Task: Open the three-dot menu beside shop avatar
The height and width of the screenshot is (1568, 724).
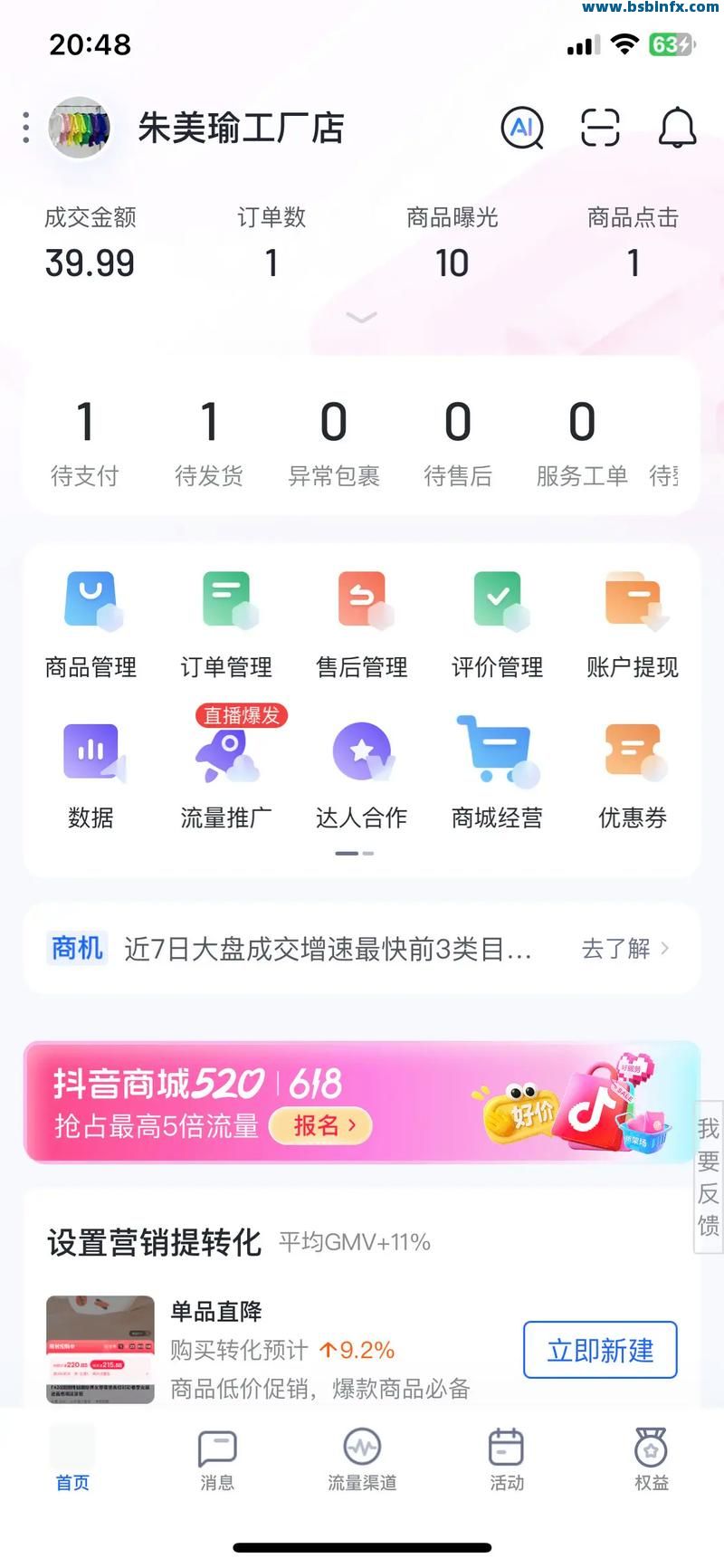Action: 25,128
